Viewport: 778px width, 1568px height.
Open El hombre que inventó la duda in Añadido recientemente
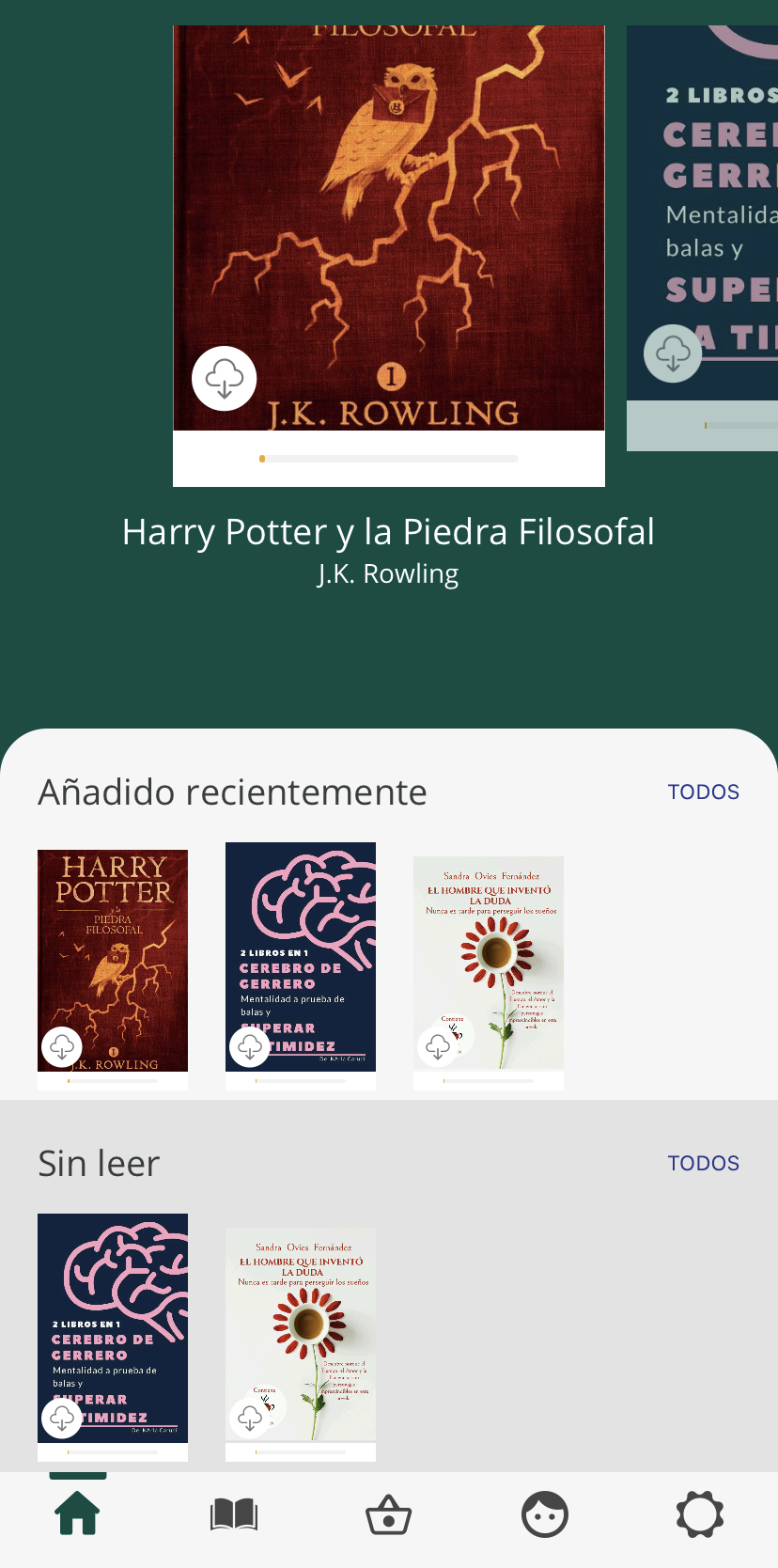pyautogui.click(x=489, y=959)
